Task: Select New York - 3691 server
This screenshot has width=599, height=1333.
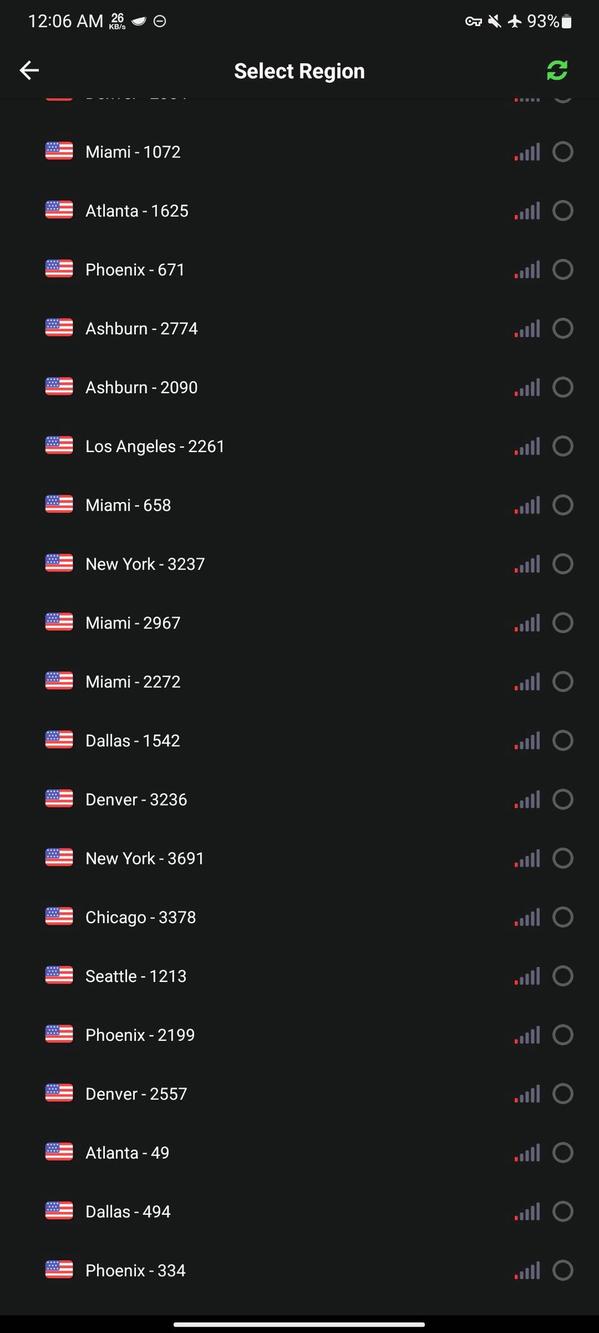Action: [x=299, y=858]
